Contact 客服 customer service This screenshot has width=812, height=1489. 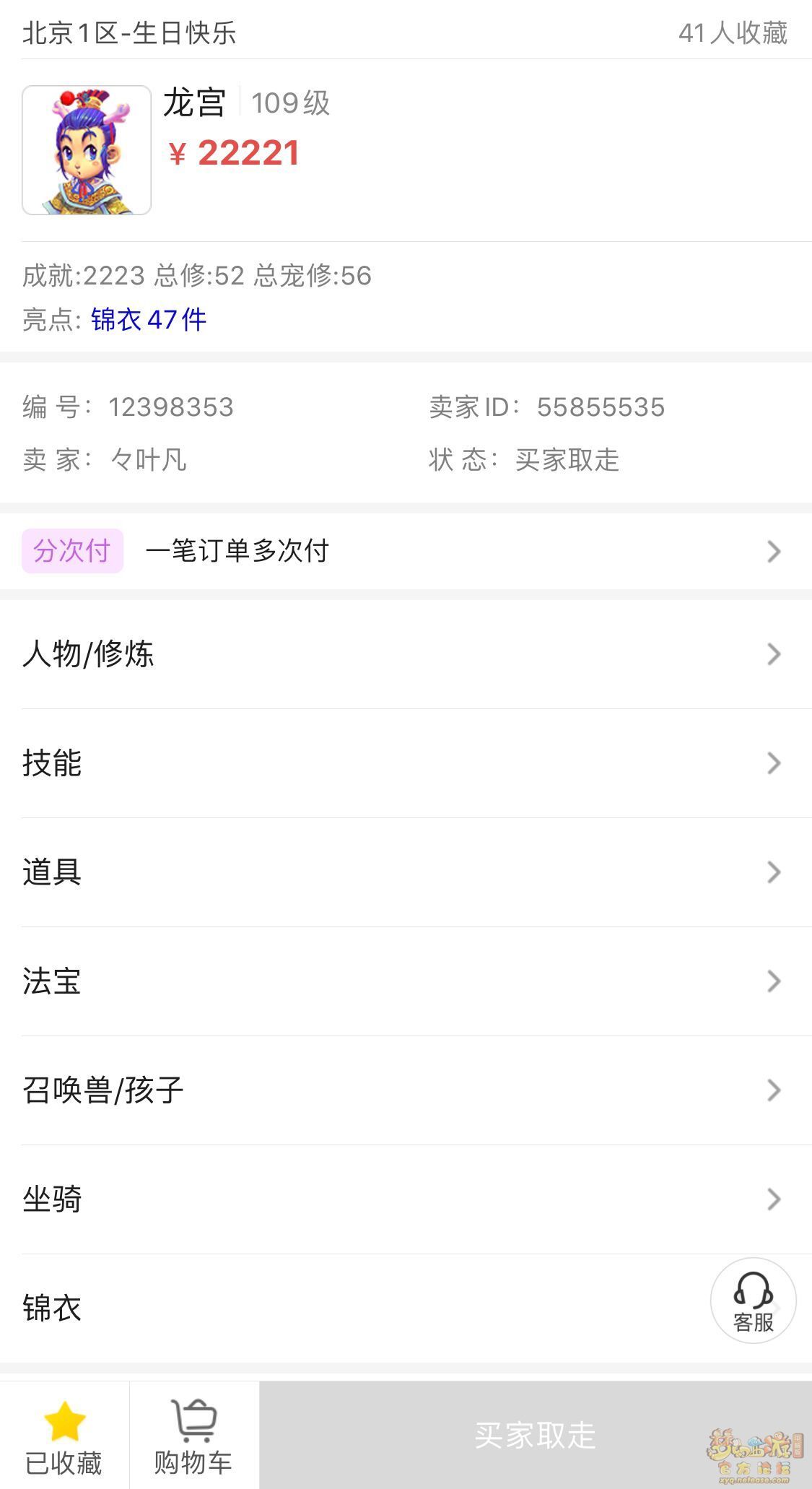pos(753,1301)
